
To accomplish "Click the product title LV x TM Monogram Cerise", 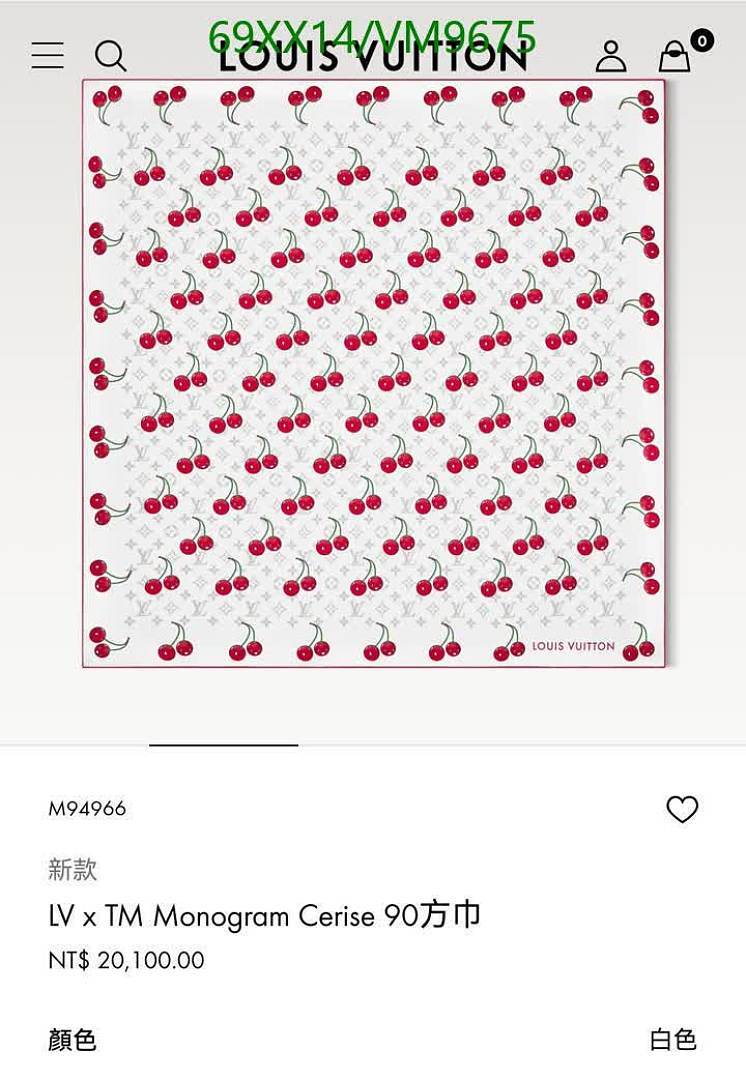I will click(264, 916).
